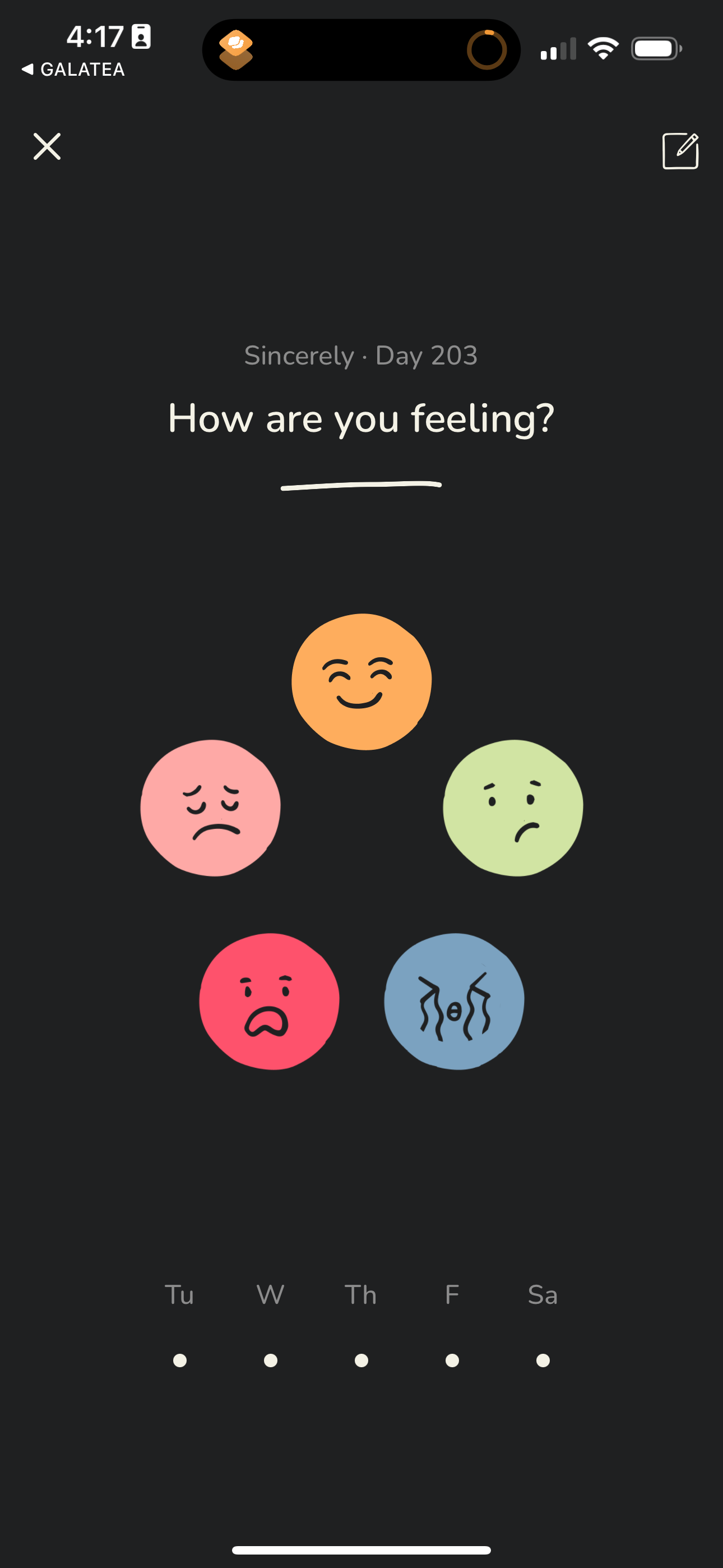Tap the Sincerely Day 203 header
Viewport: 723px width, 1568px height.
361,356
